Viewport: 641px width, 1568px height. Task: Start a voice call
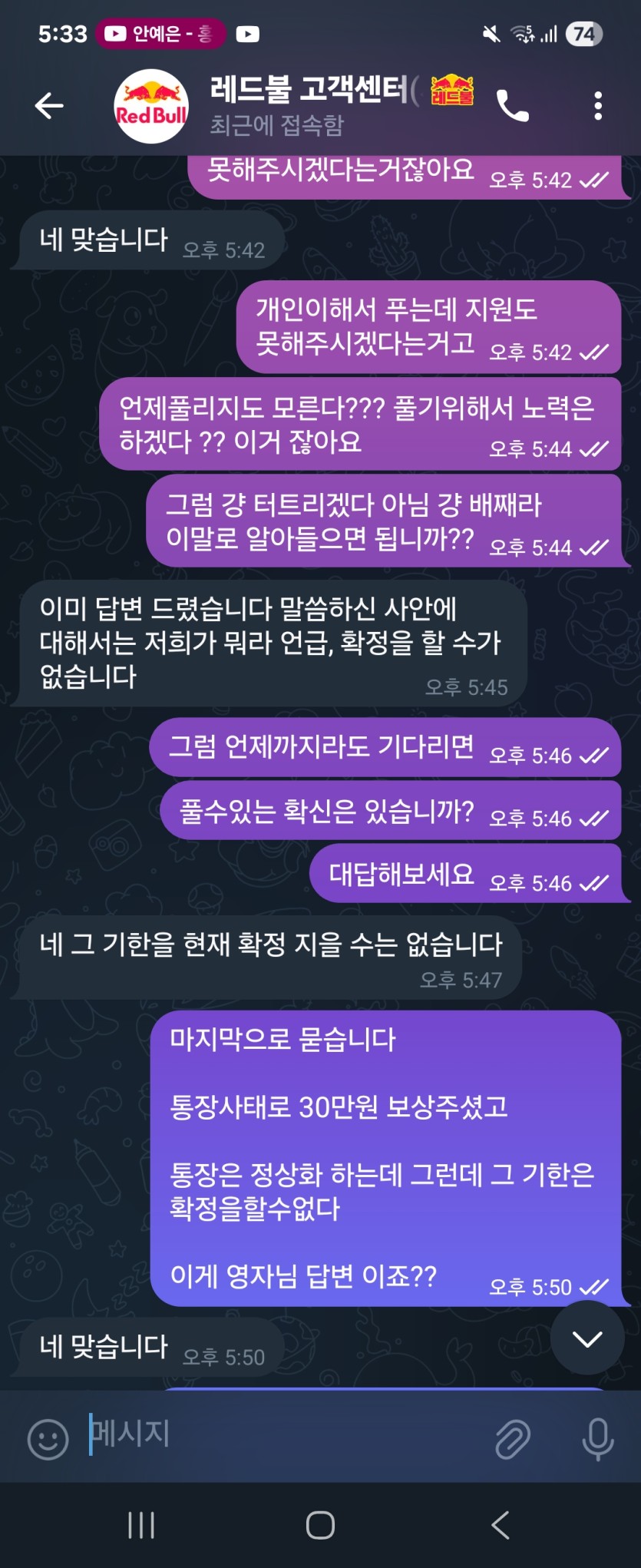(513, 106)
